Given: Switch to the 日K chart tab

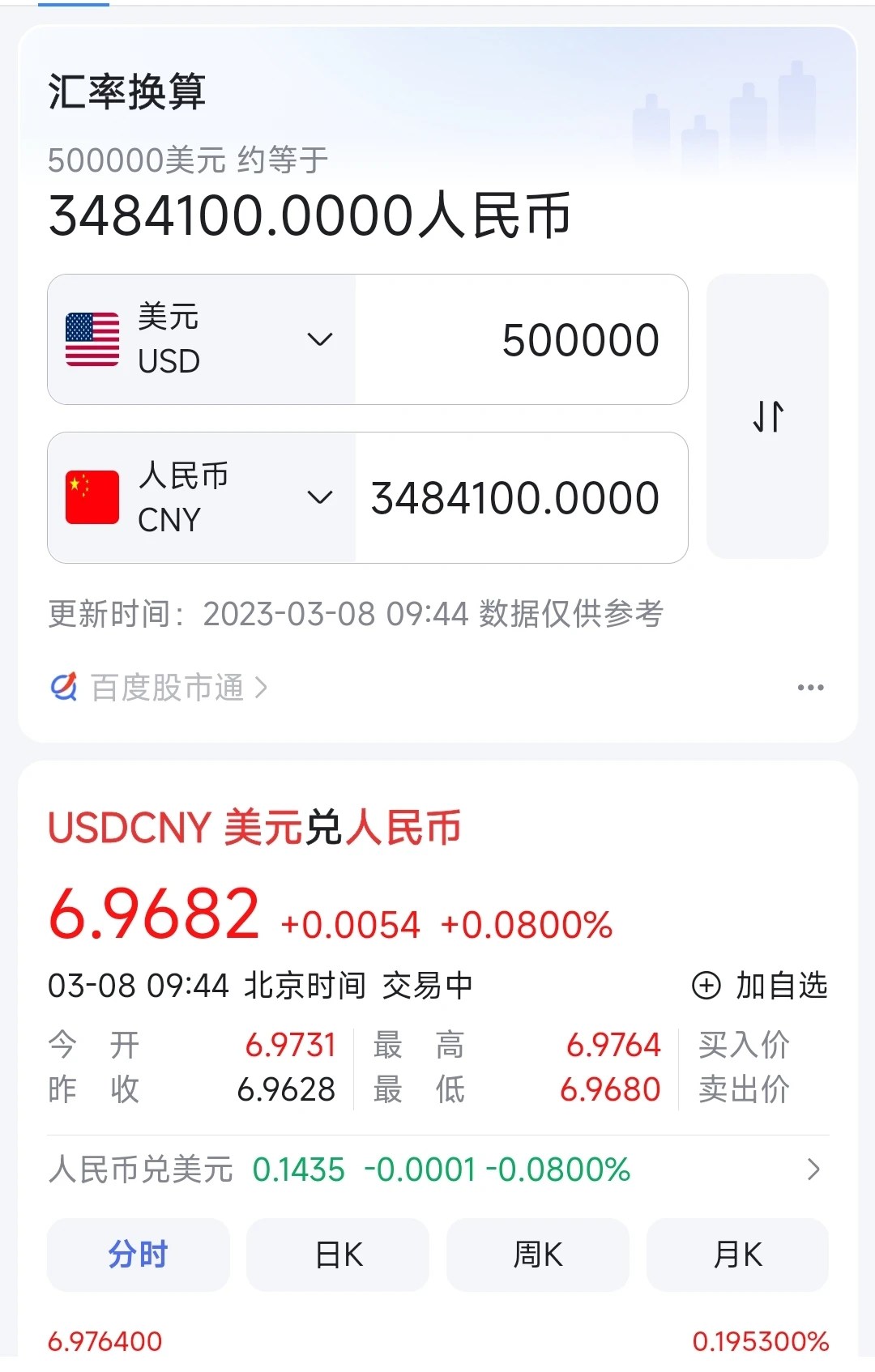Looking at the screenshot, I should tap(338, 1255).
